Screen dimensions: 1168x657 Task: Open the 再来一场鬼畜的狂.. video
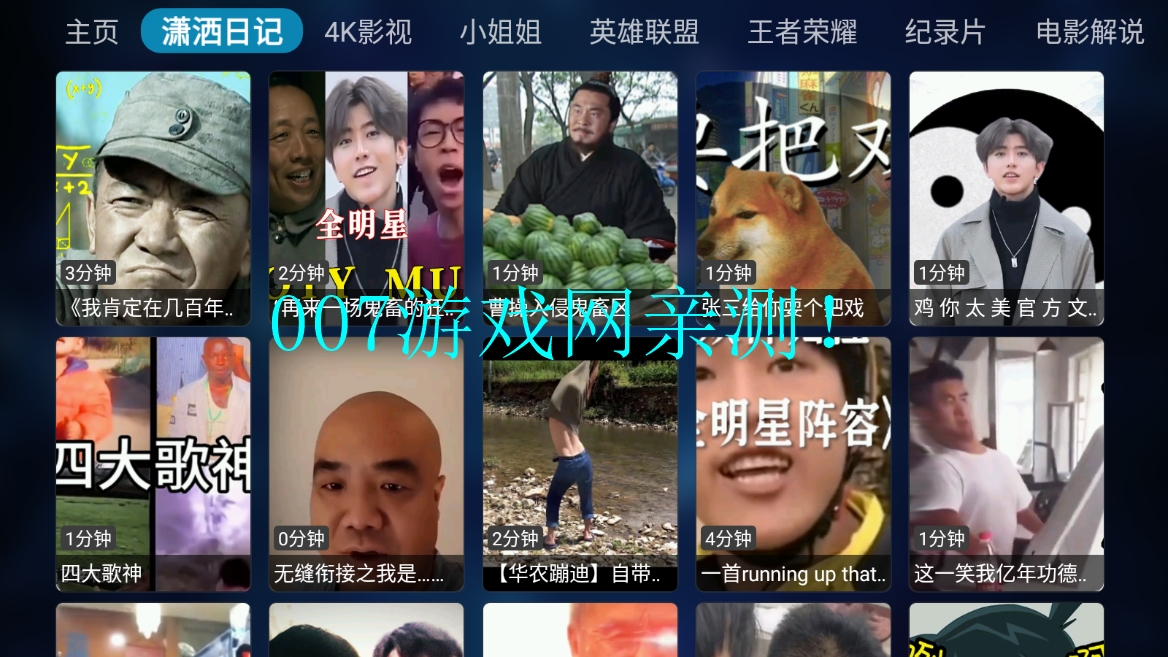tap(366, 198)
